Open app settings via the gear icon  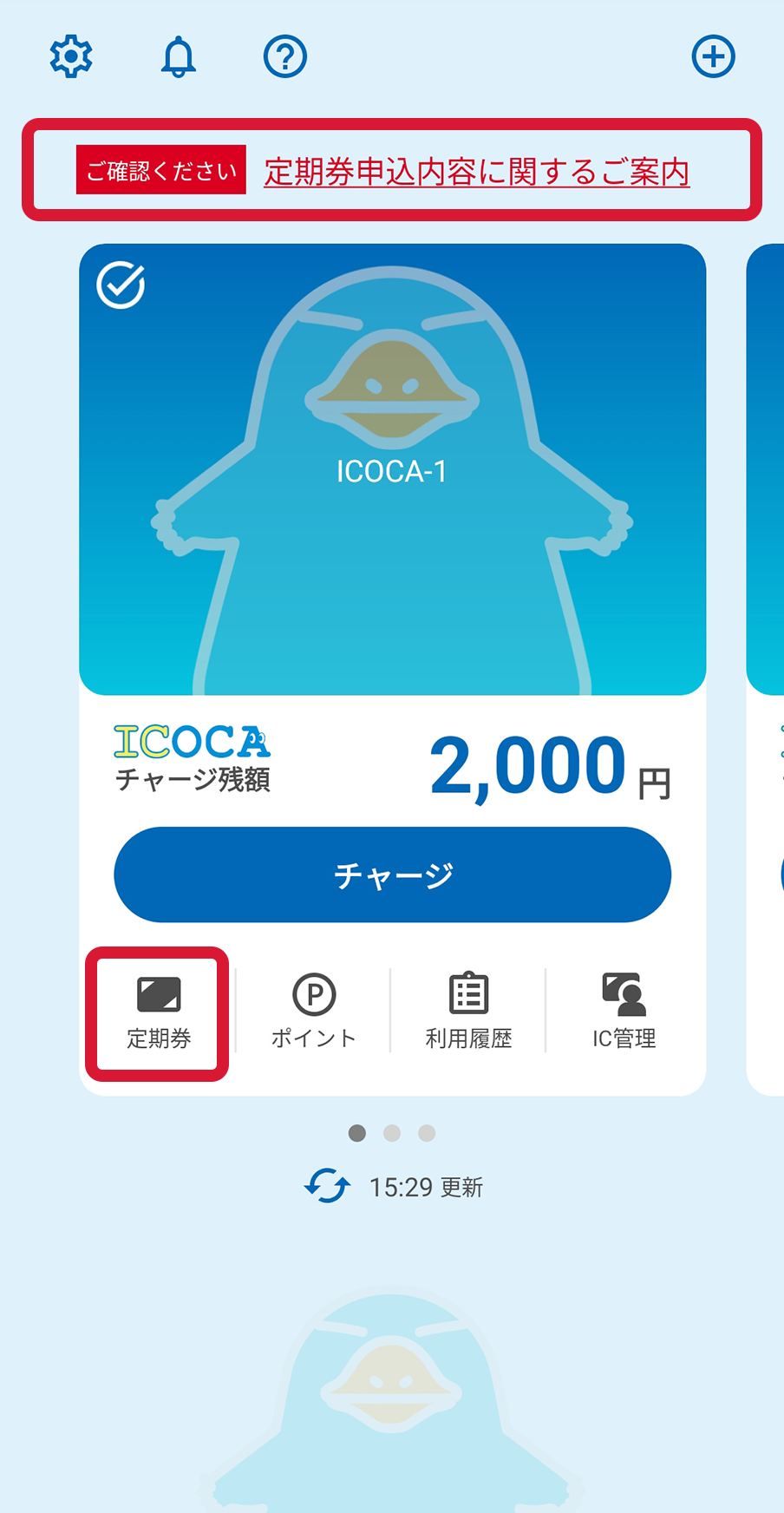tap(69, 55)
